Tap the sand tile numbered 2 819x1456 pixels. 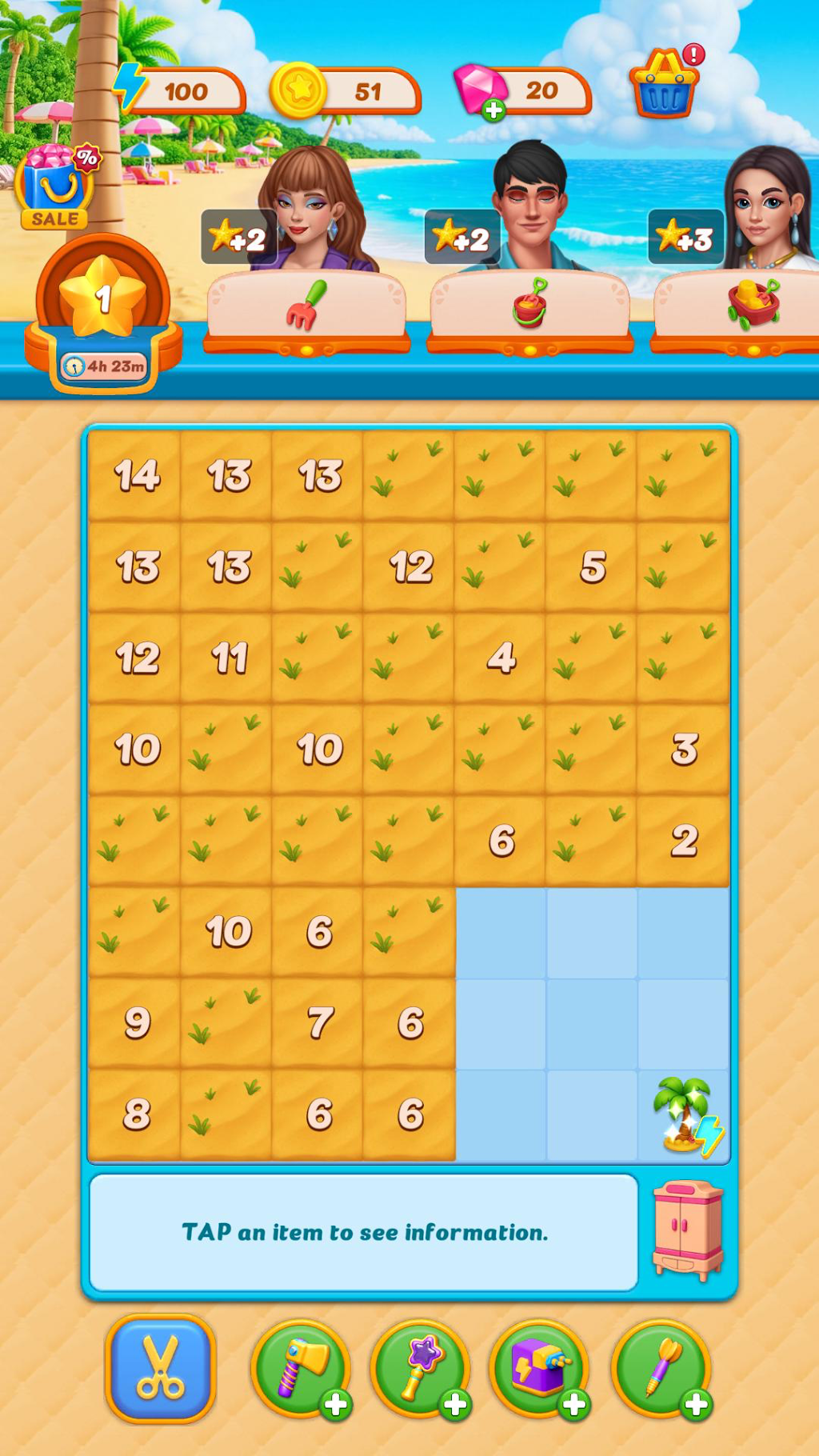[683, 840]
